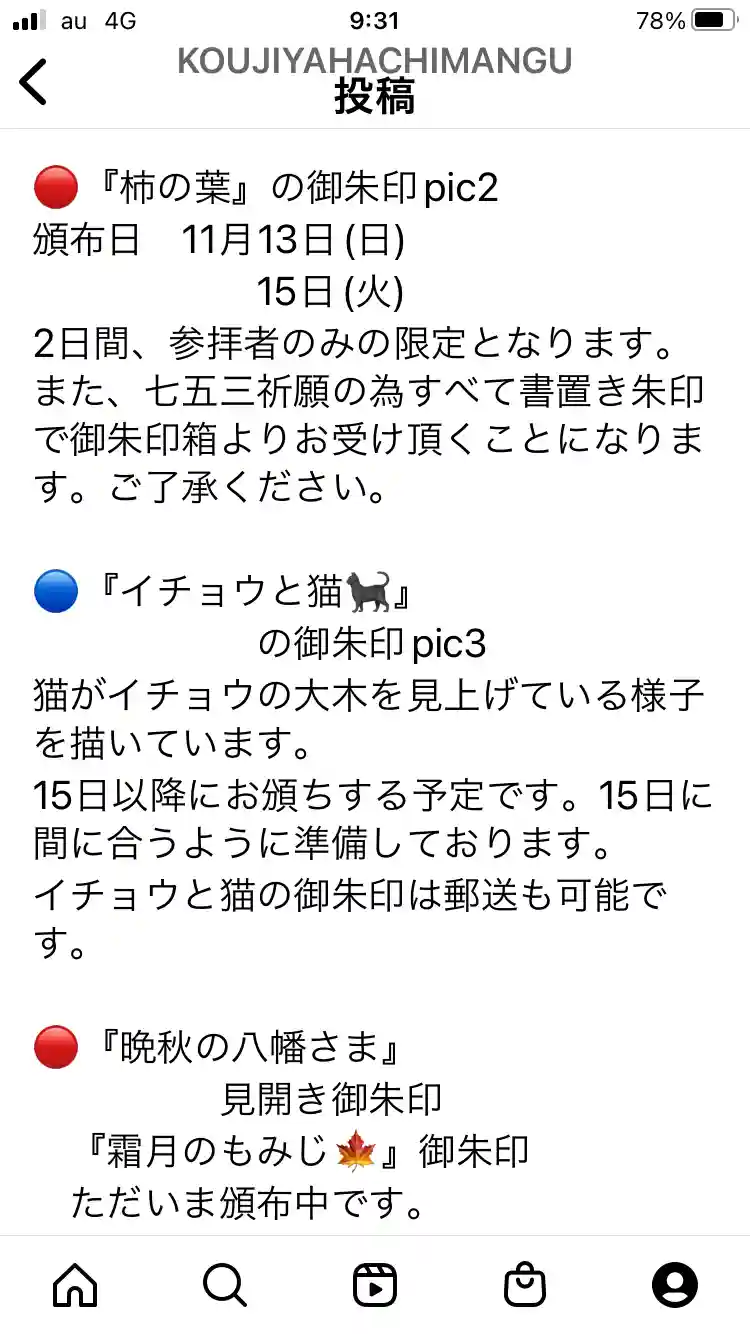This screenshot has width=750, height=1334.
Task: Open the Home feed tab
Action: click(x=75, y=1284)
